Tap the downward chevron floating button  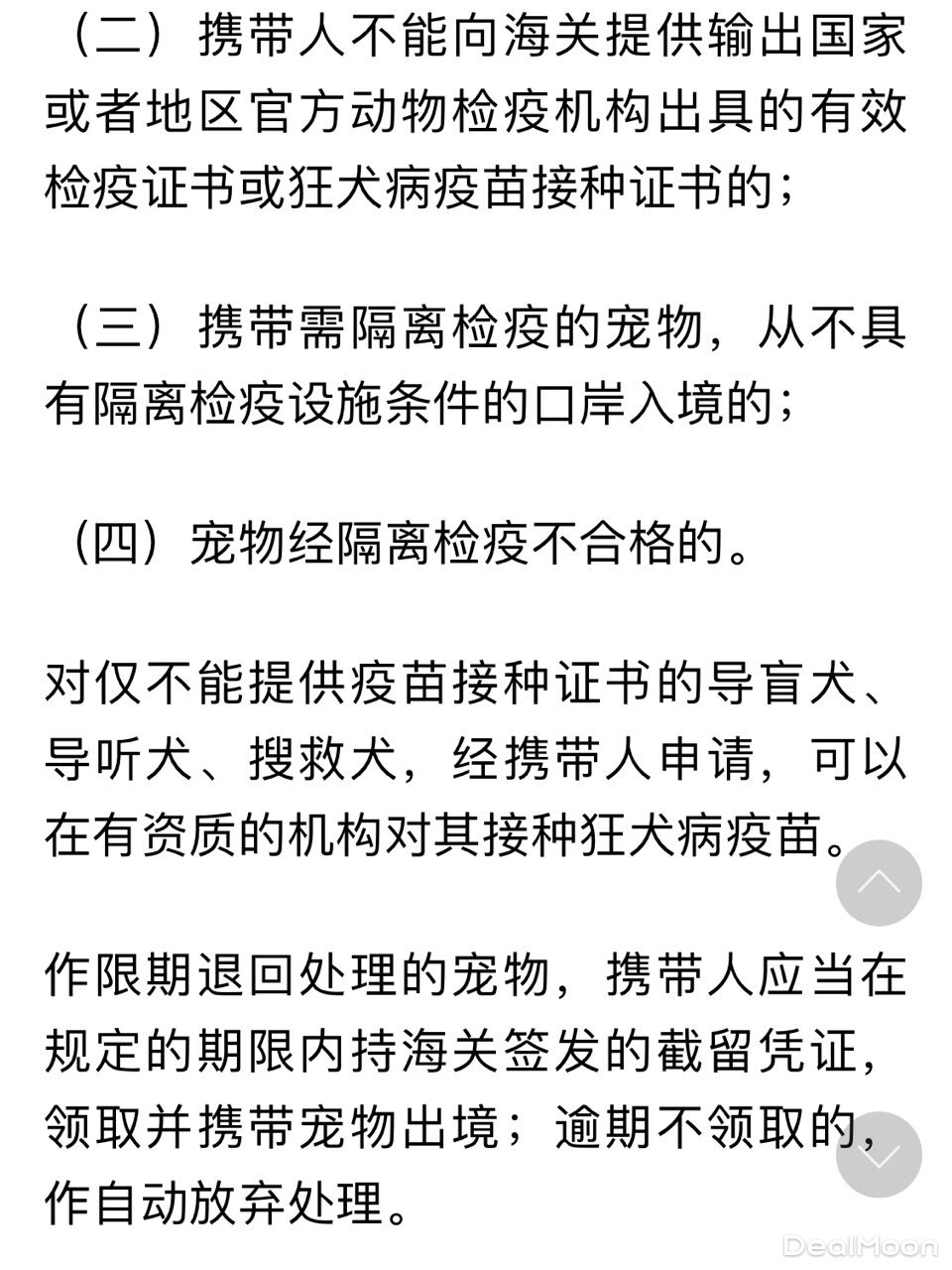coord(879,1155)
